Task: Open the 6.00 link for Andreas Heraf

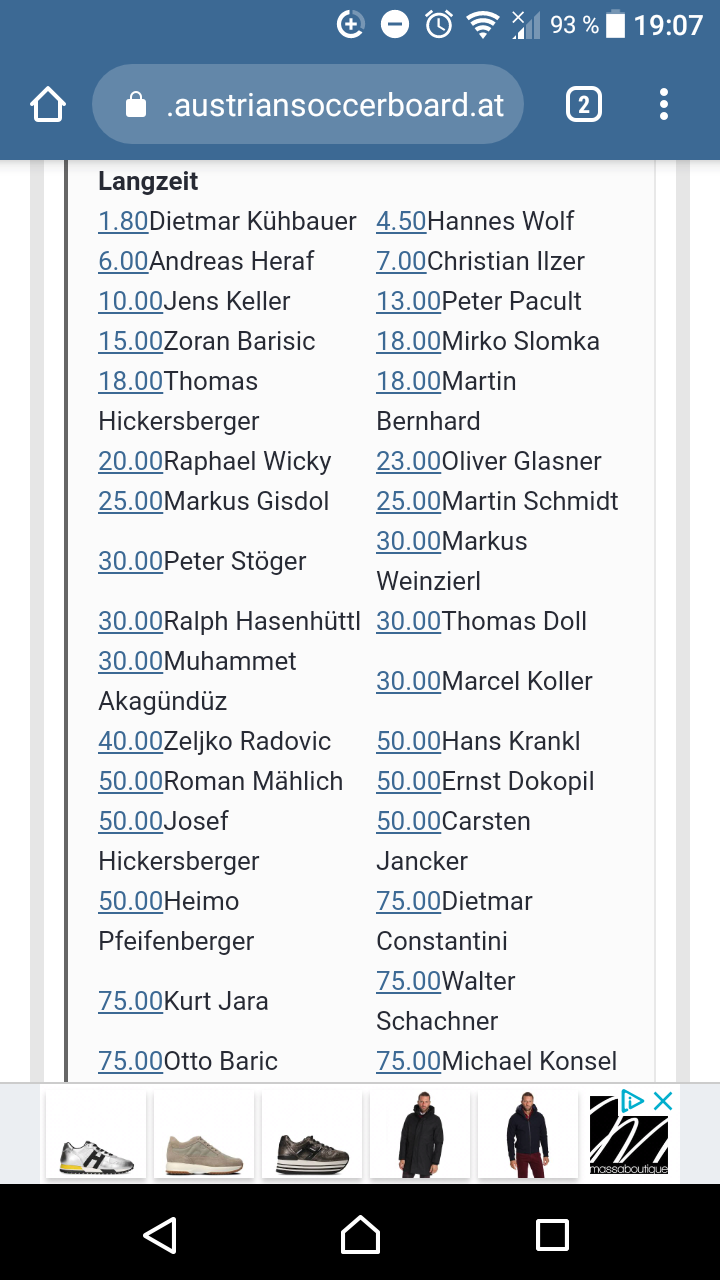Action: 123,261
